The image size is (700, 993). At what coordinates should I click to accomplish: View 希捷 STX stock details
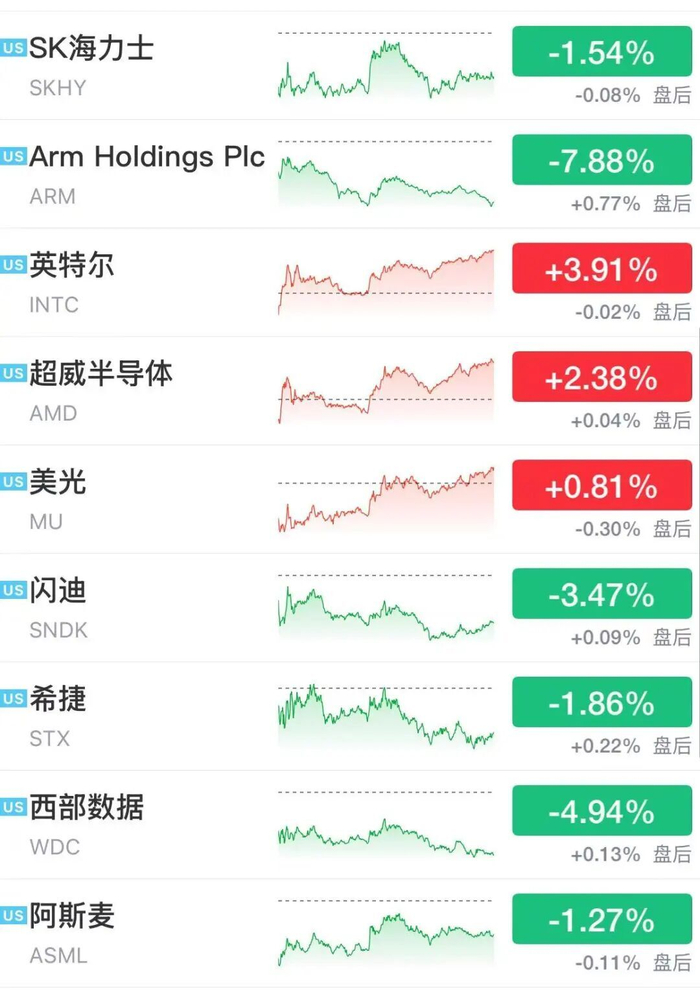[350, 716]
